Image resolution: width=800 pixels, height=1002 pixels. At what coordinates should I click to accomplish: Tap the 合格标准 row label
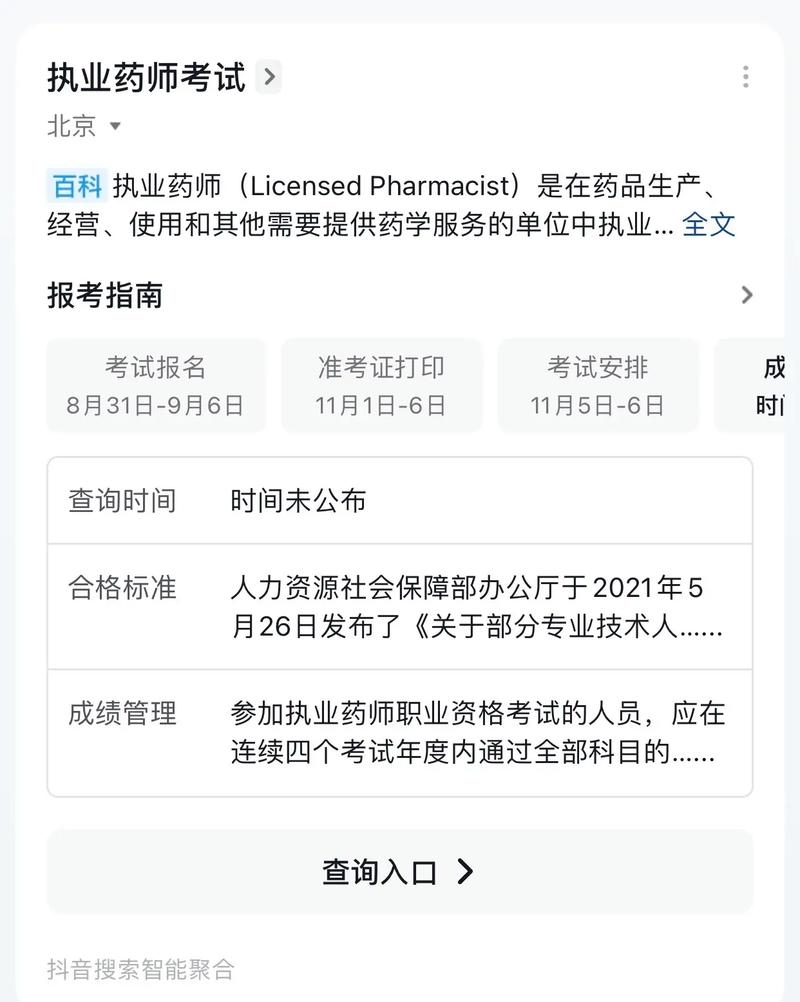[x=120, y=590]
